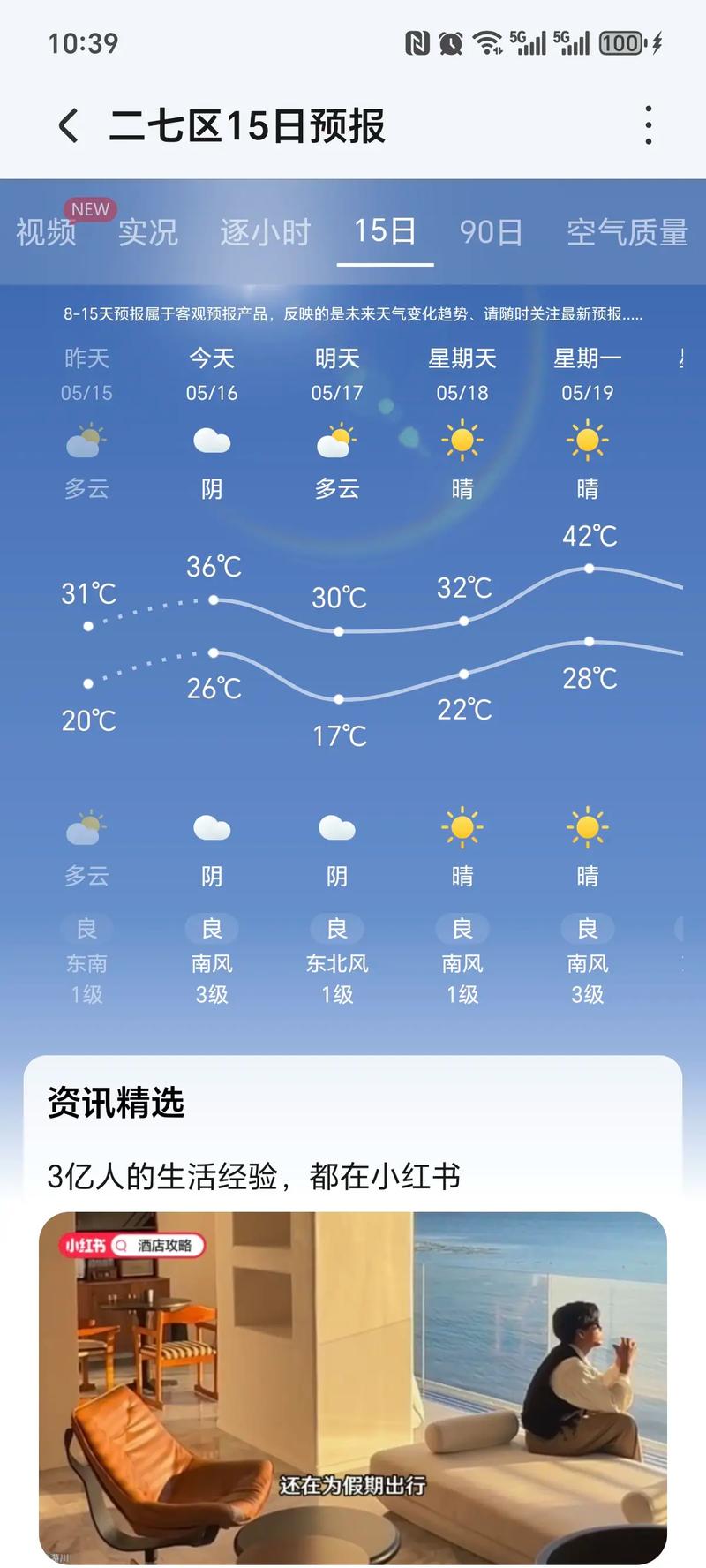Switch to the 逐小时 tab
Image resolution: width=706 pixels, height=1568 pixels.
click(x=264, y=232)
